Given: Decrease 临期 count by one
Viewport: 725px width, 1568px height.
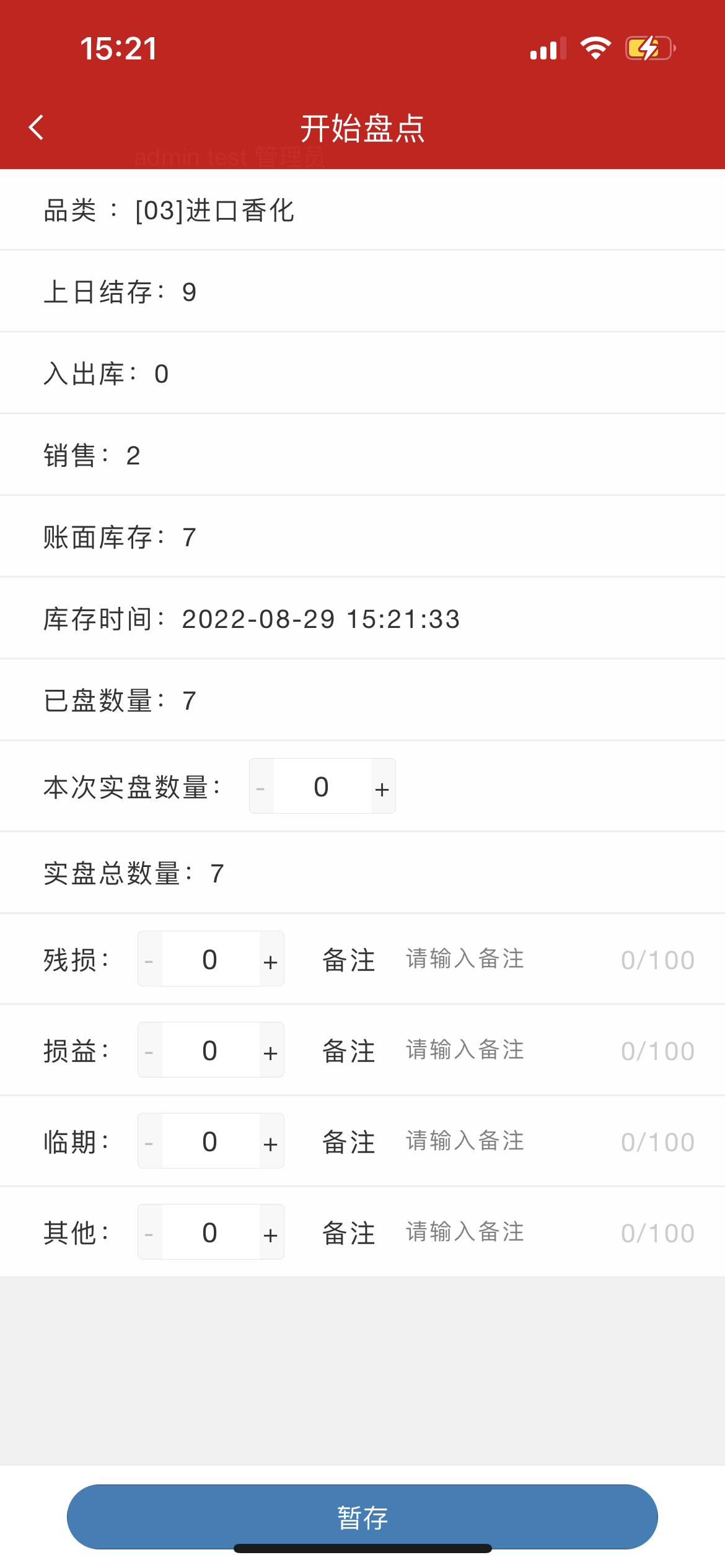Looking at the screenshot, I should coord(149,1142).
